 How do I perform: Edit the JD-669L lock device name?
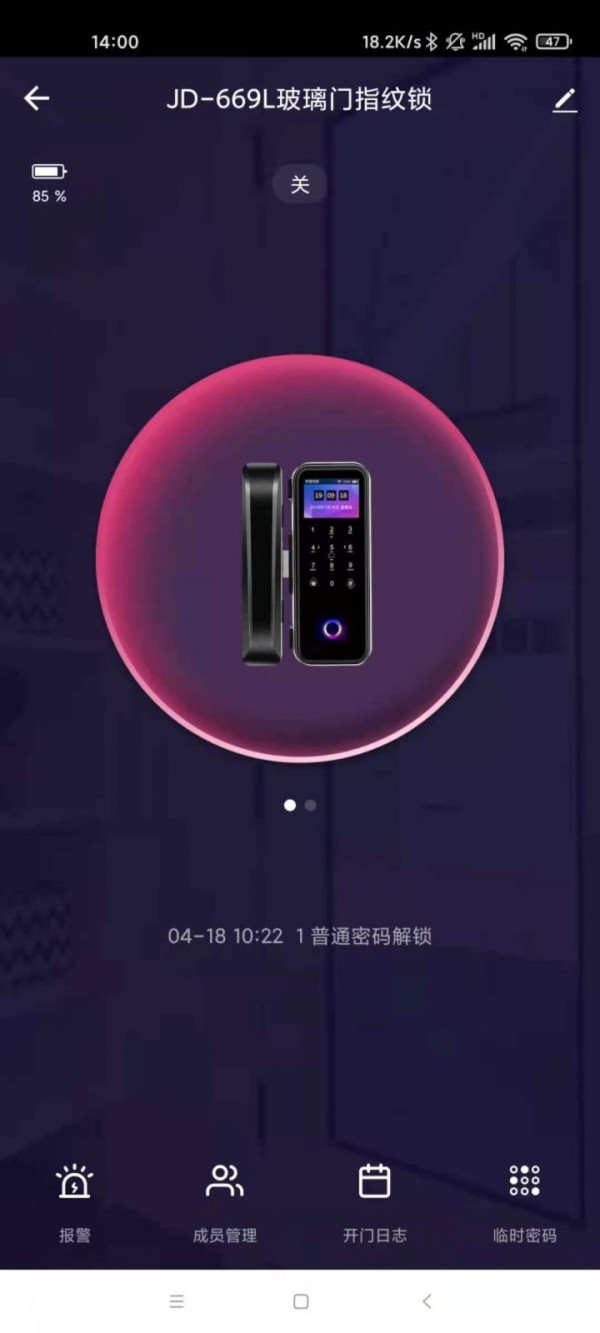point(565,100)
